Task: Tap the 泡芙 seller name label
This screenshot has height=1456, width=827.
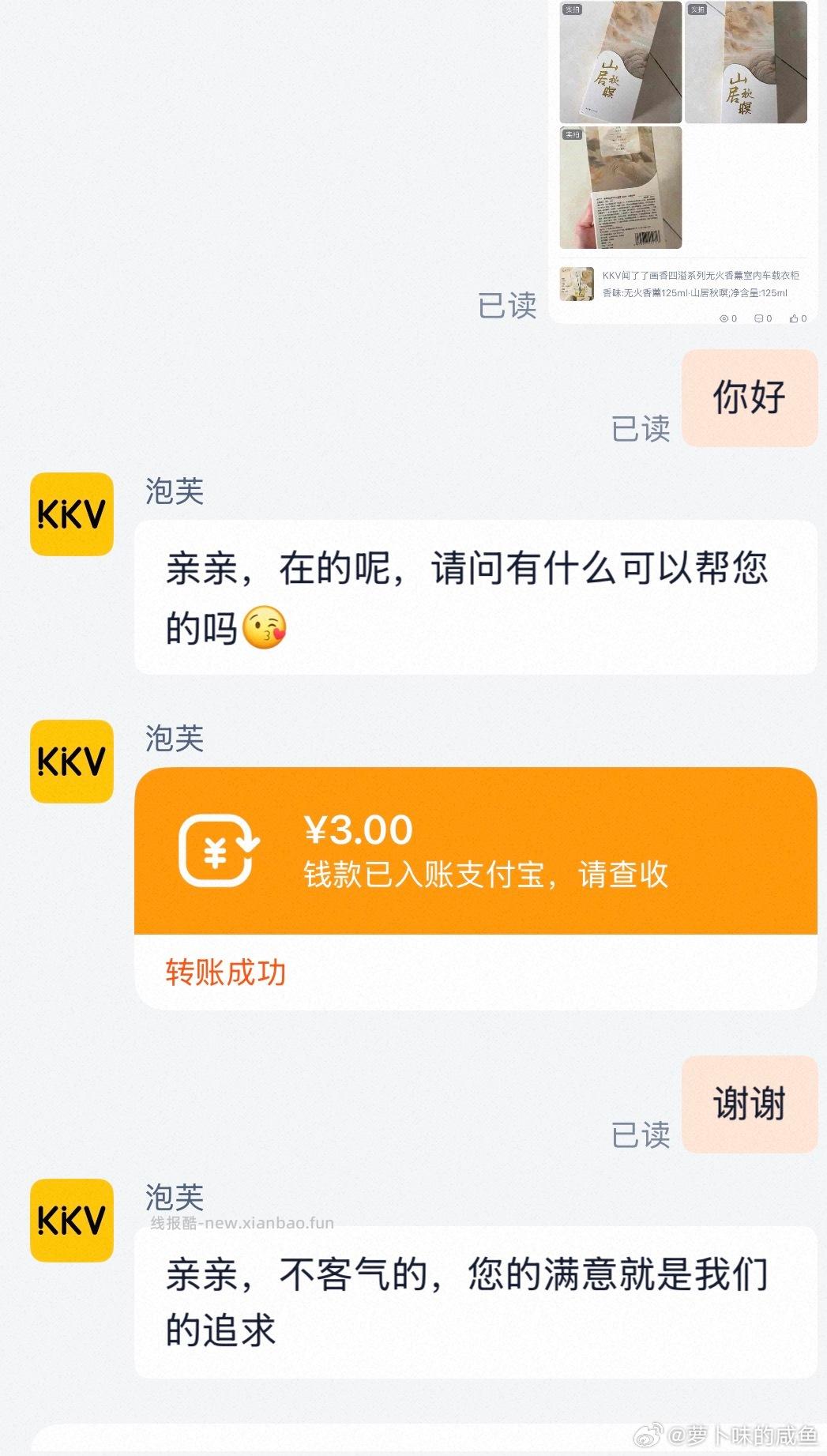Action: click(x=173, y=490)
